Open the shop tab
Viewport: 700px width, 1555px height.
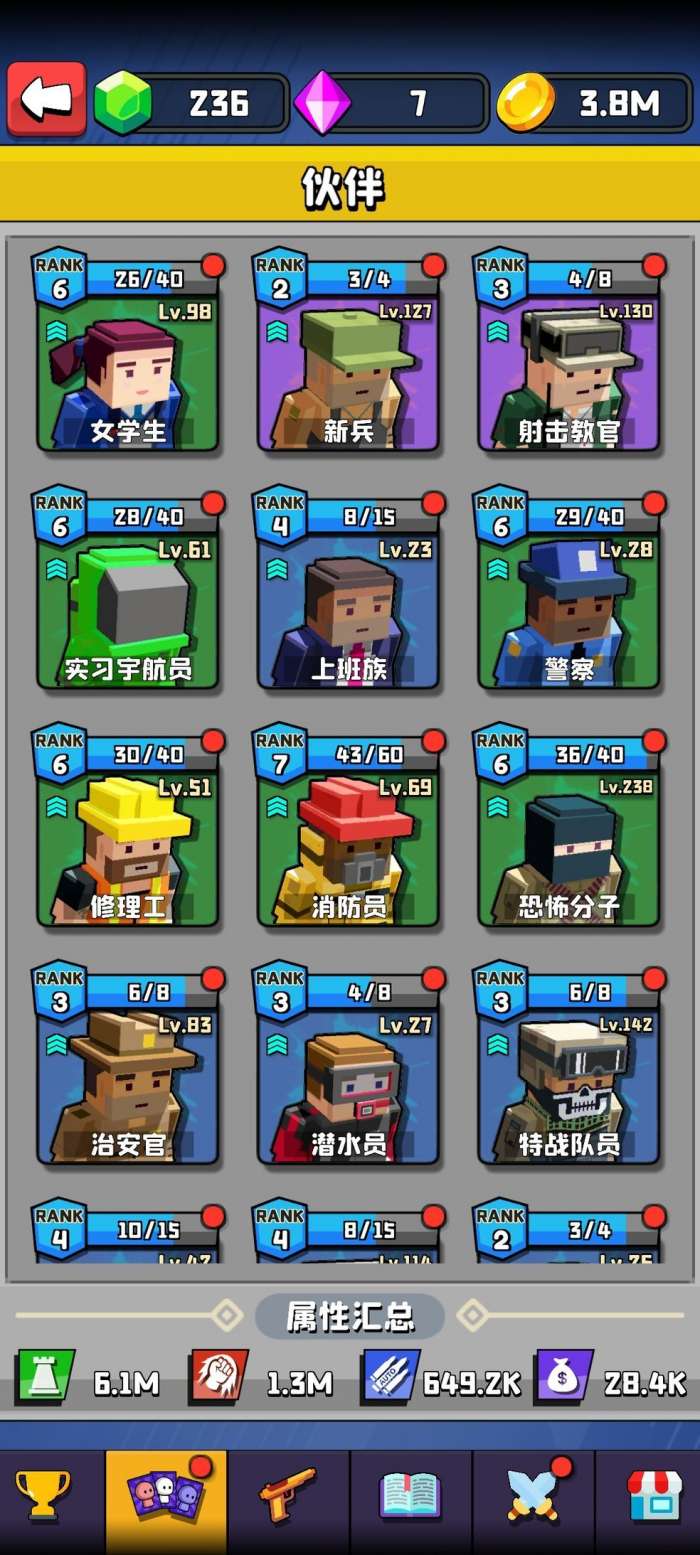tap(654, 1498)
